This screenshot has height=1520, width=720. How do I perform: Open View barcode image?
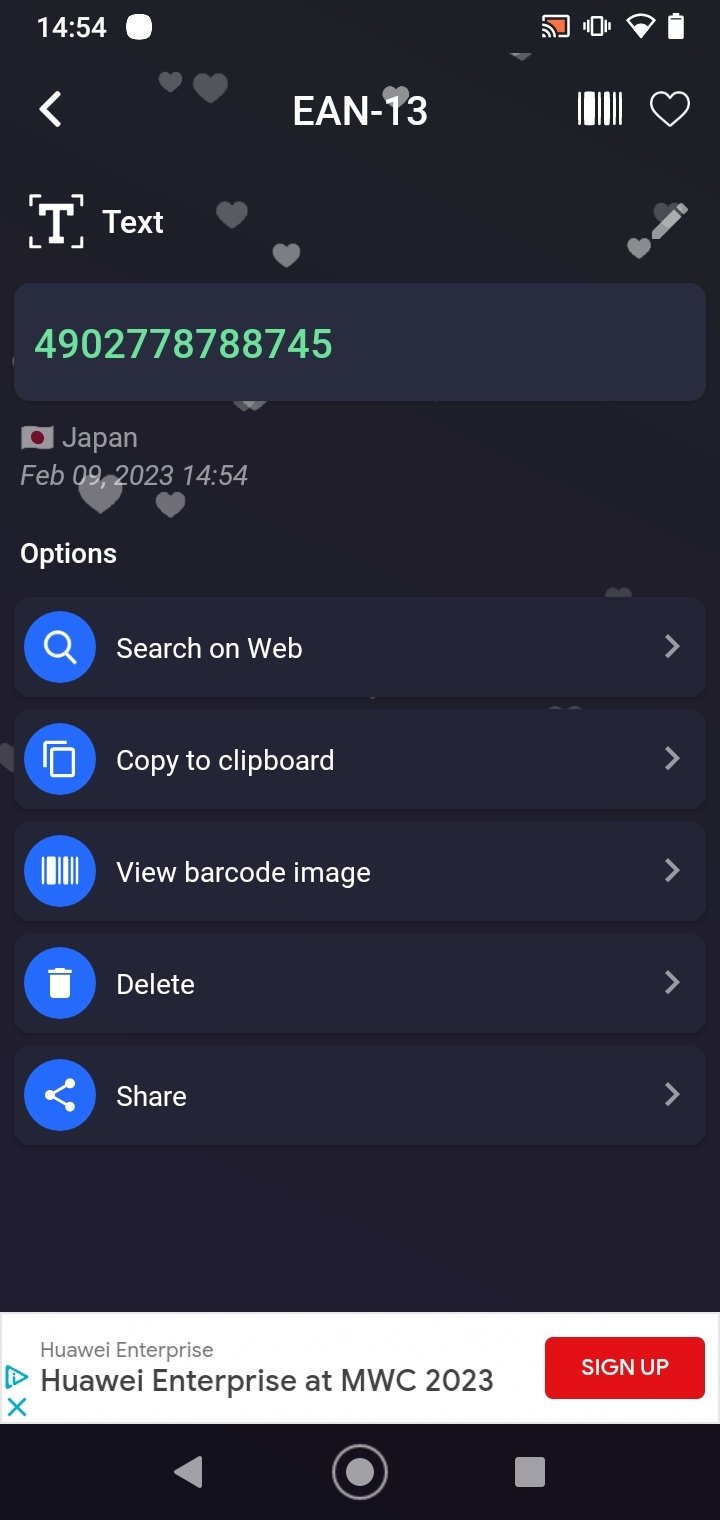pyautogui.click(x=360, y=872)
